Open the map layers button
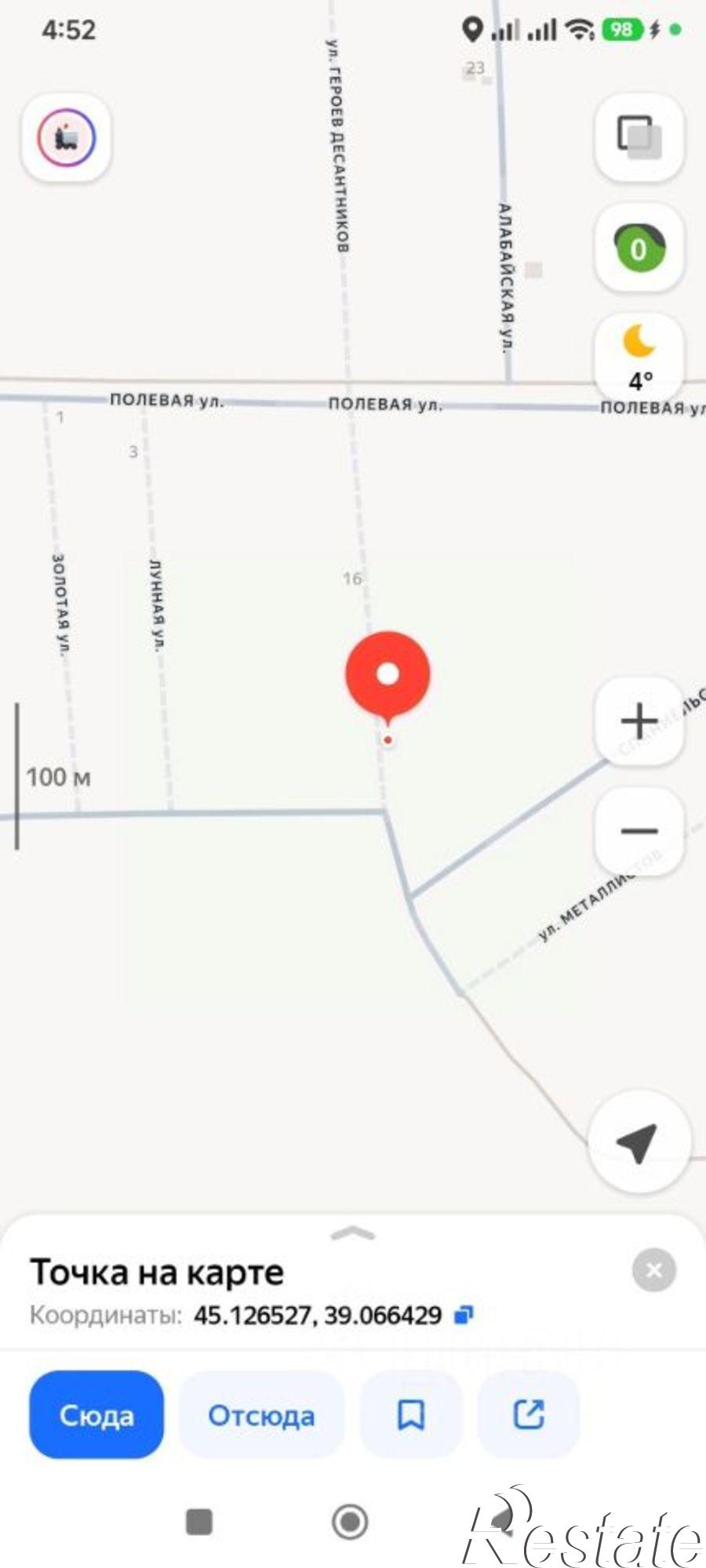This screenshot has height=1568, width=706. [x=639, y=137]
